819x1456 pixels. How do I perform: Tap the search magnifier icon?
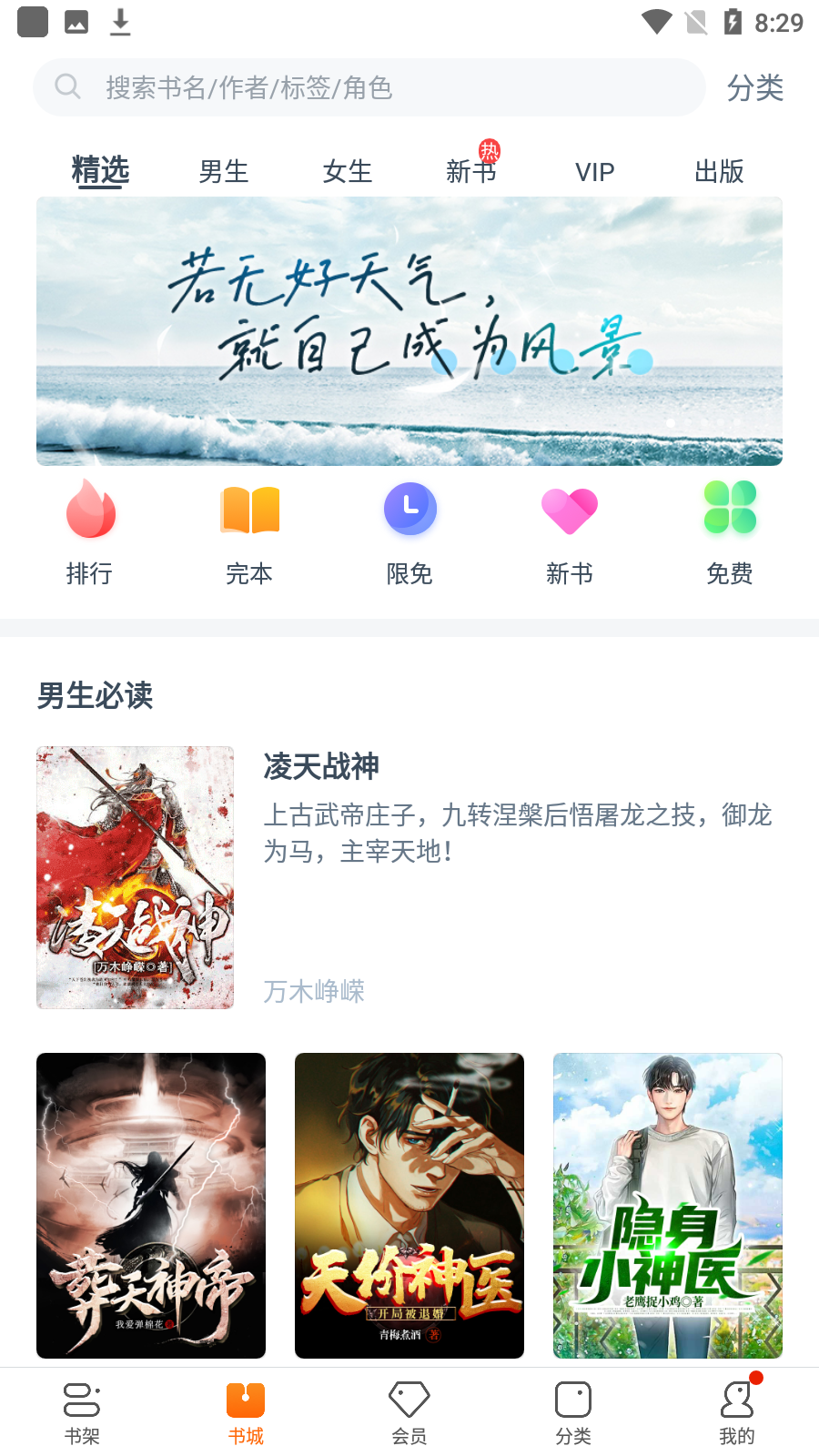coord(68,86)
